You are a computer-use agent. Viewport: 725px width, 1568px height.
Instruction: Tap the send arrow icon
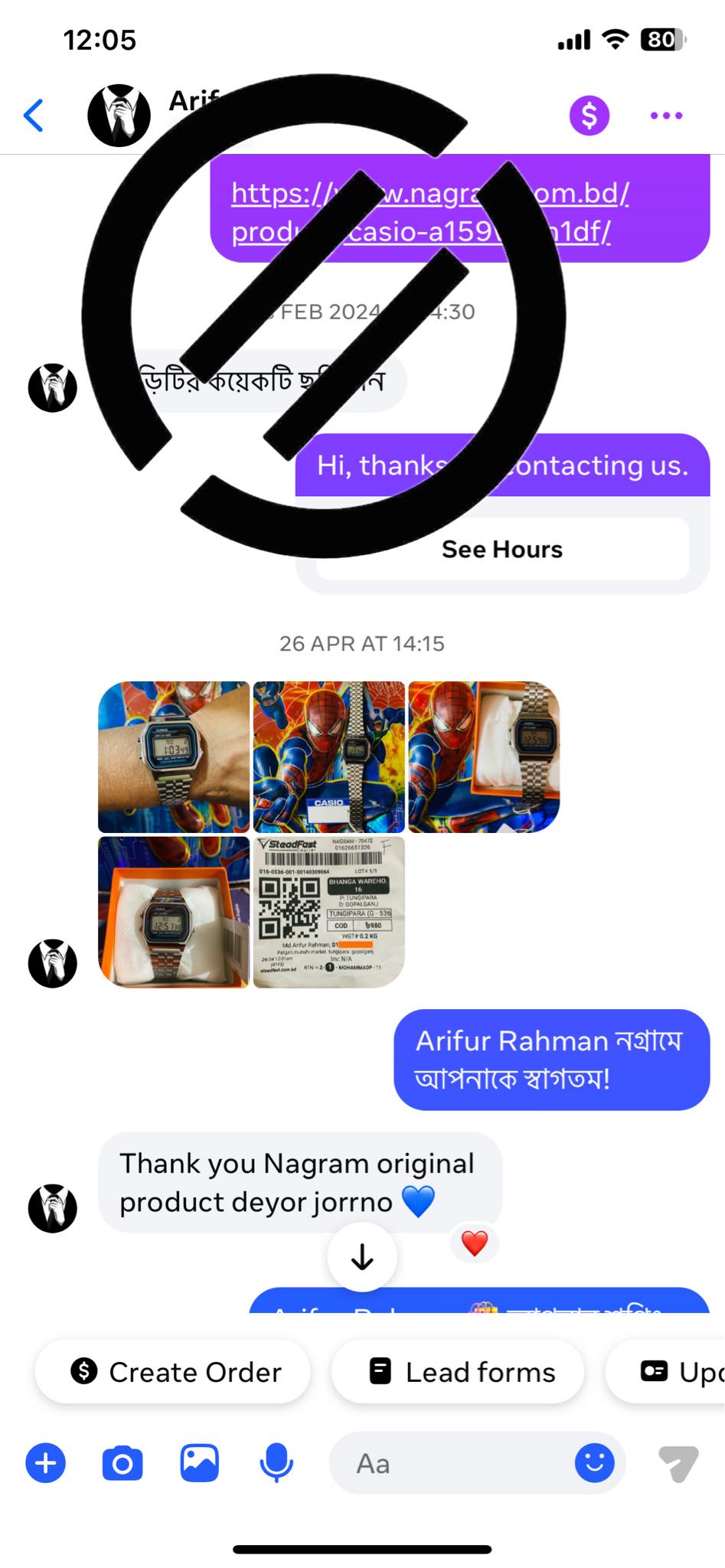[678, 1463]
